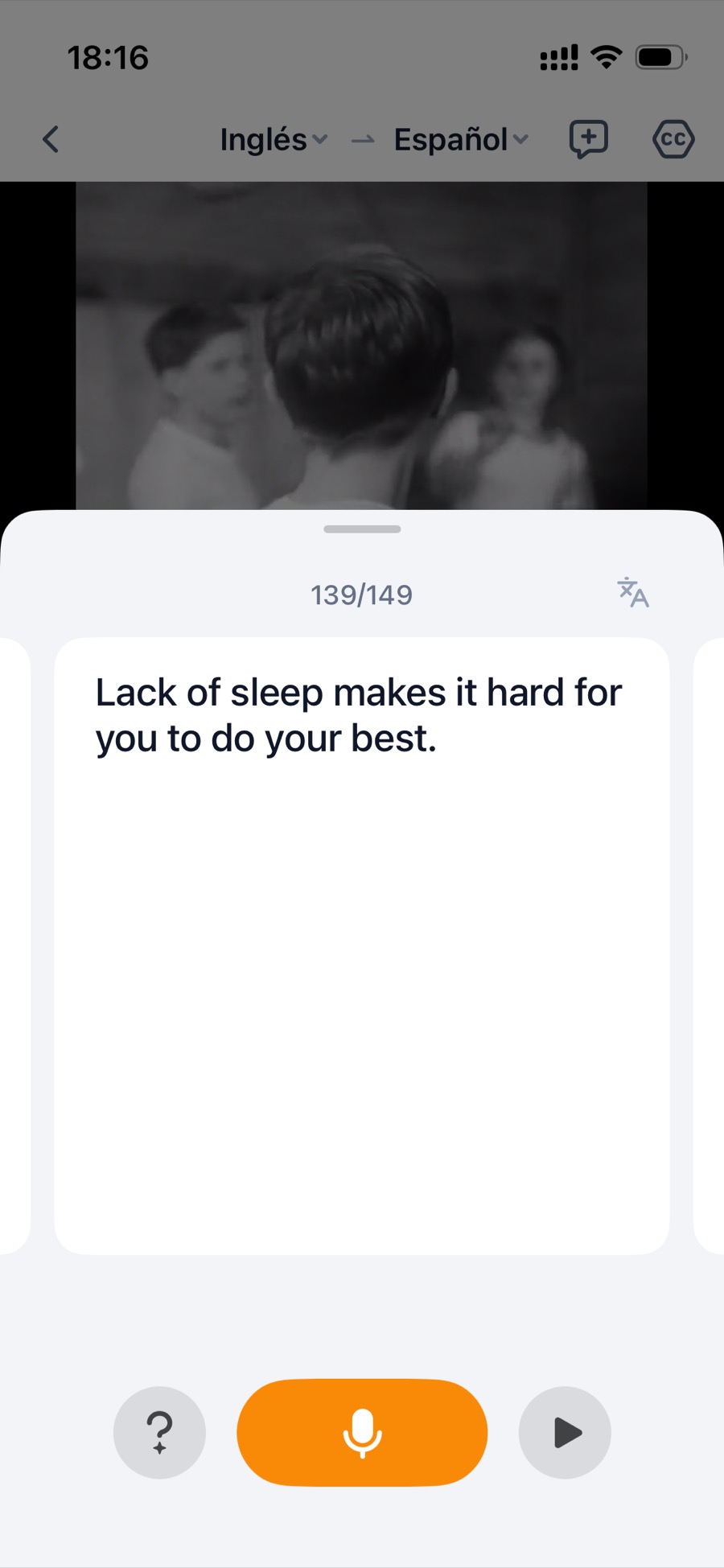This screenshot has height=1568, width=724.
Task: Open the Español target language dropdown
Action: [x=460, y=139]
